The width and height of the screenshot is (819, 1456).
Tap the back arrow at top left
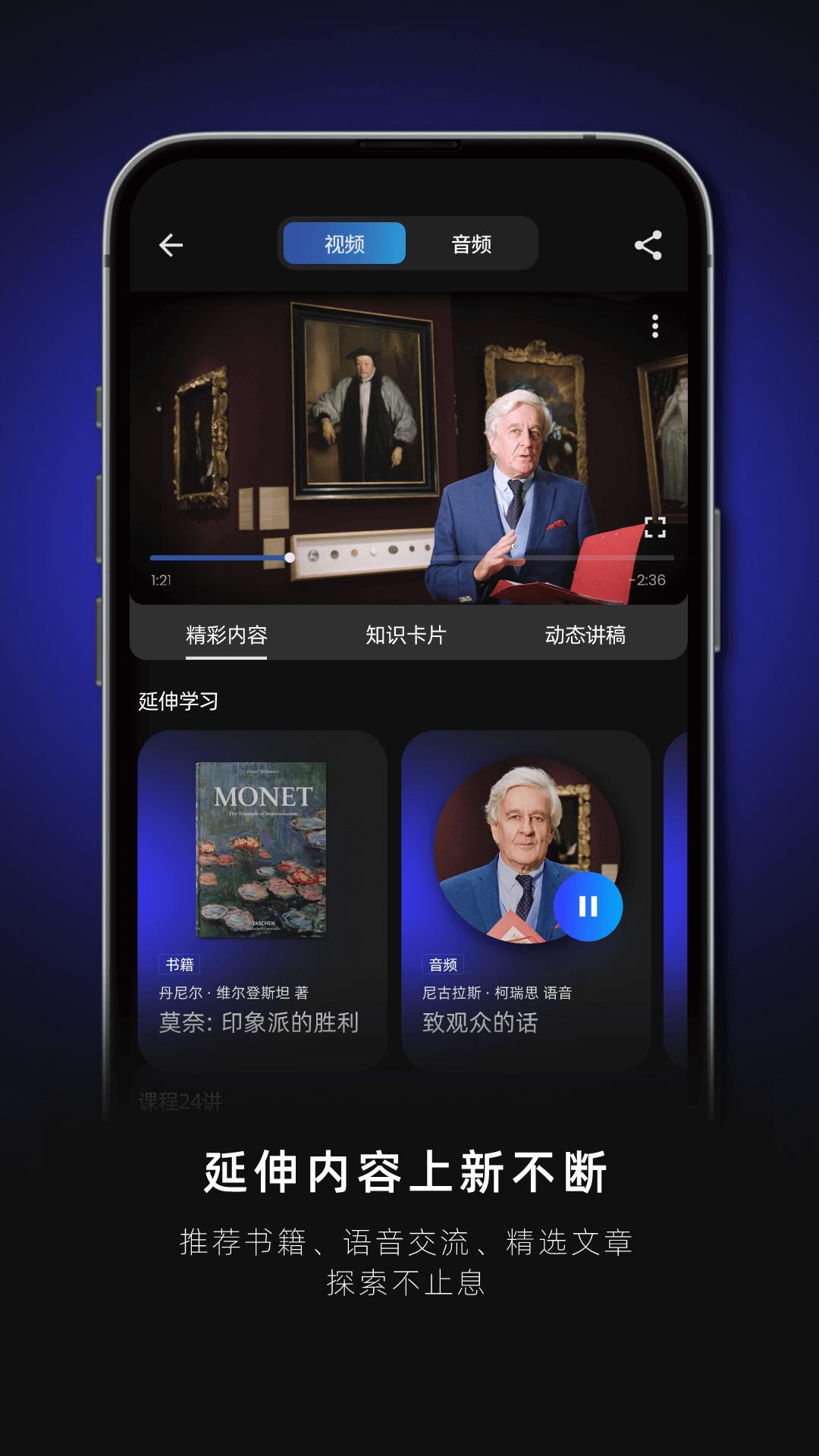pos(171,243)
